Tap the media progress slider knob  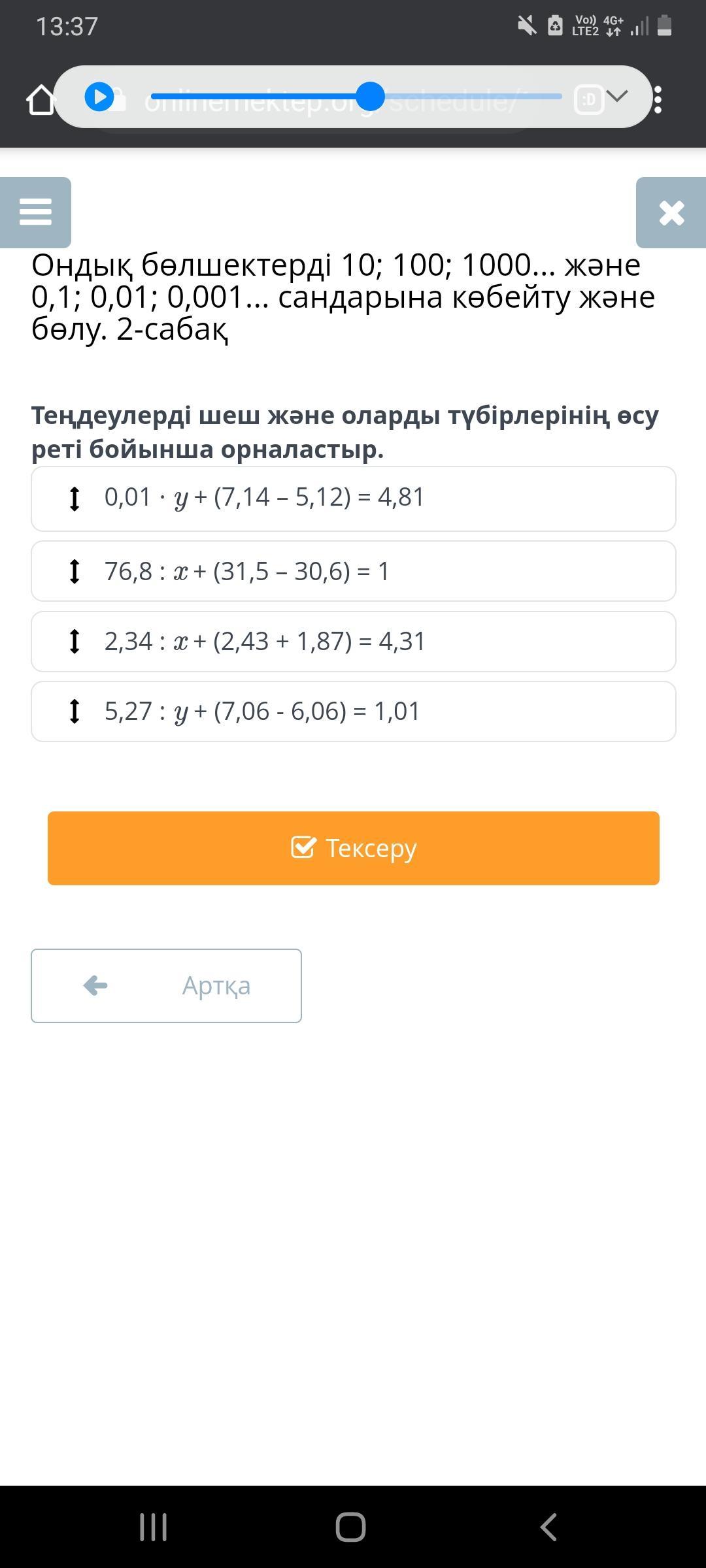tap(371, 97)
